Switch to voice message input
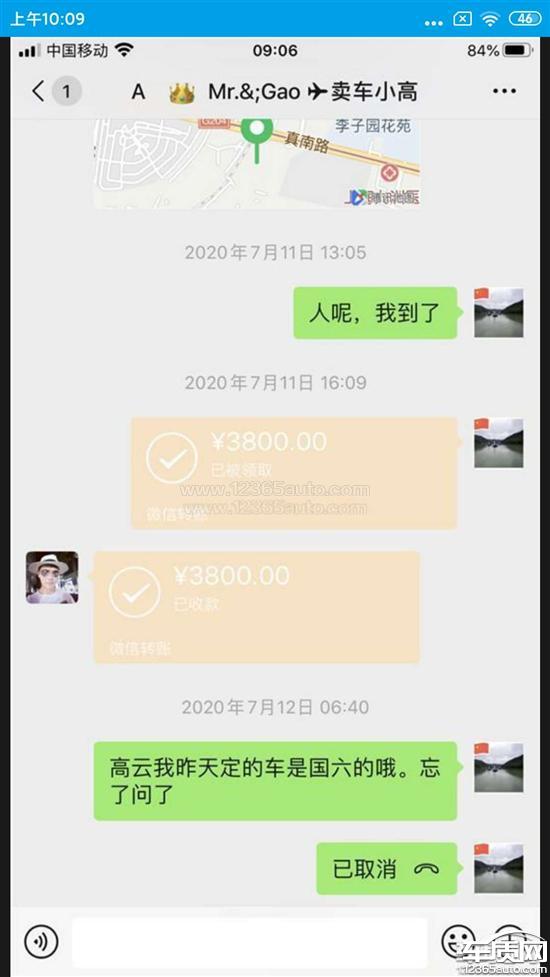The height and width of the screenshot is (977, 550). [41, 941]
